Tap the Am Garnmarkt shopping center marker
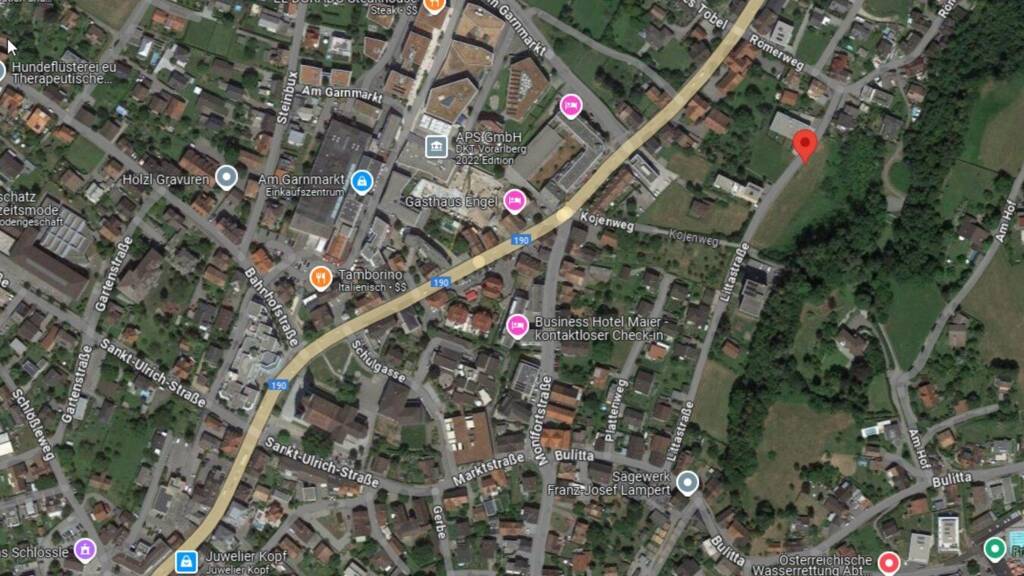This screenshot has height=576, width=1024. pos(362,182)
